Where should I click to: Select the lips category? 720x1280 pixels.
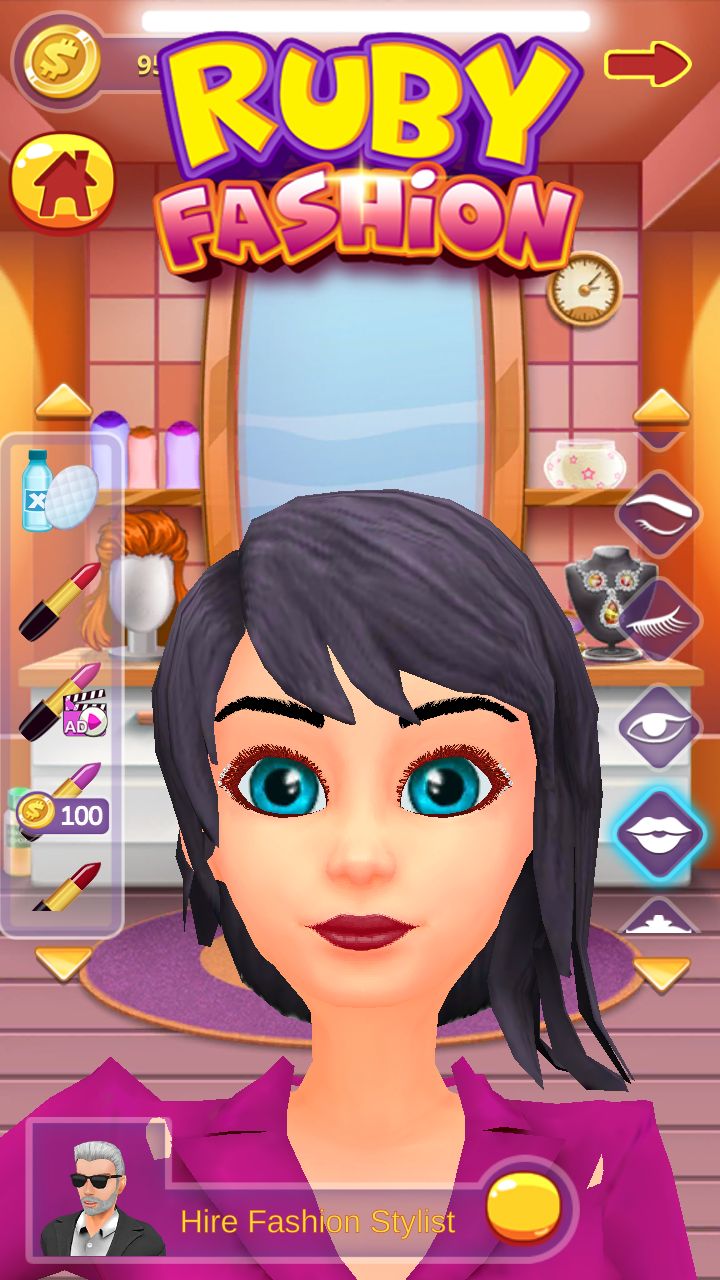[658, 834]
